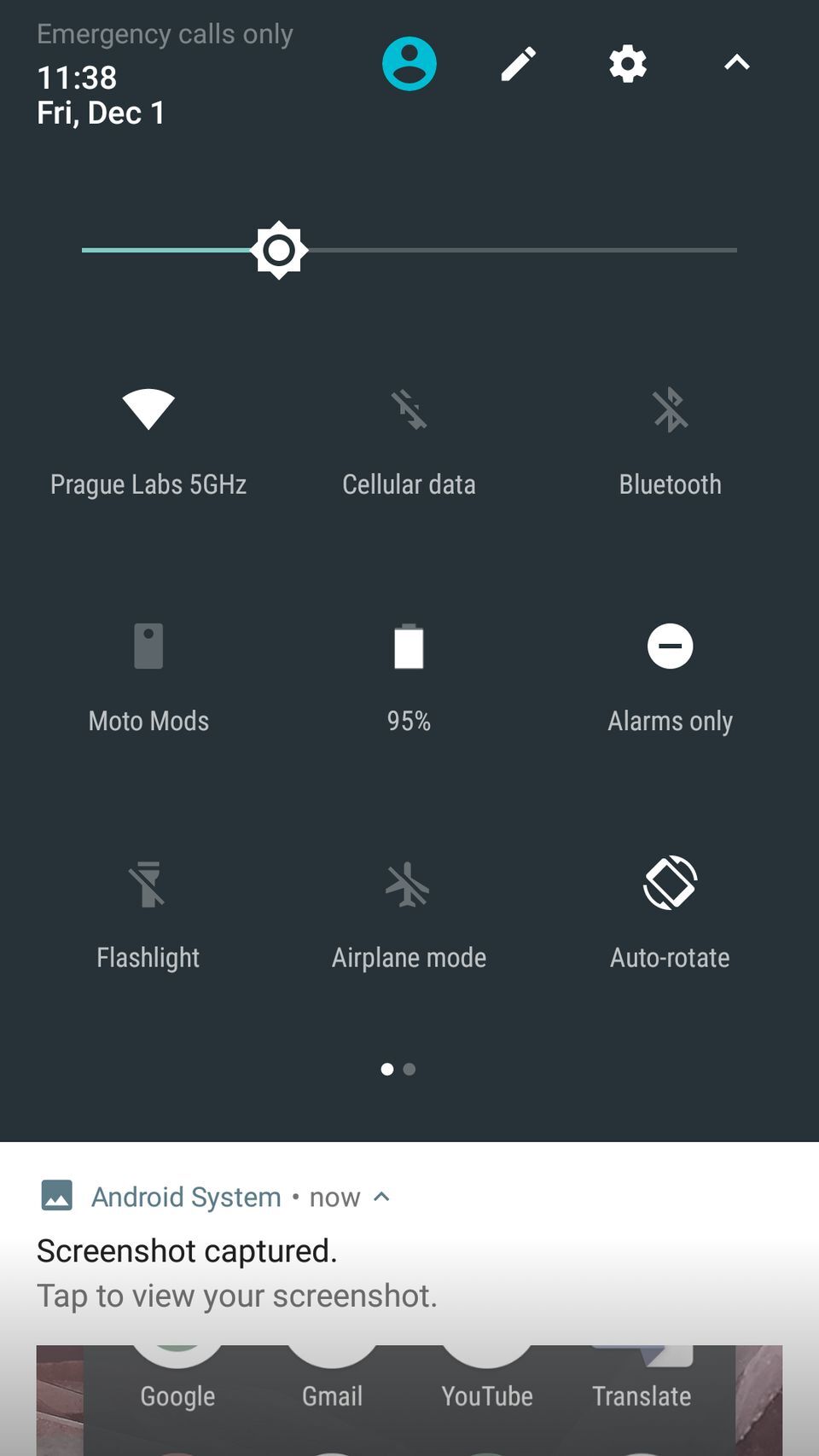Open the user profile icon

409,62
